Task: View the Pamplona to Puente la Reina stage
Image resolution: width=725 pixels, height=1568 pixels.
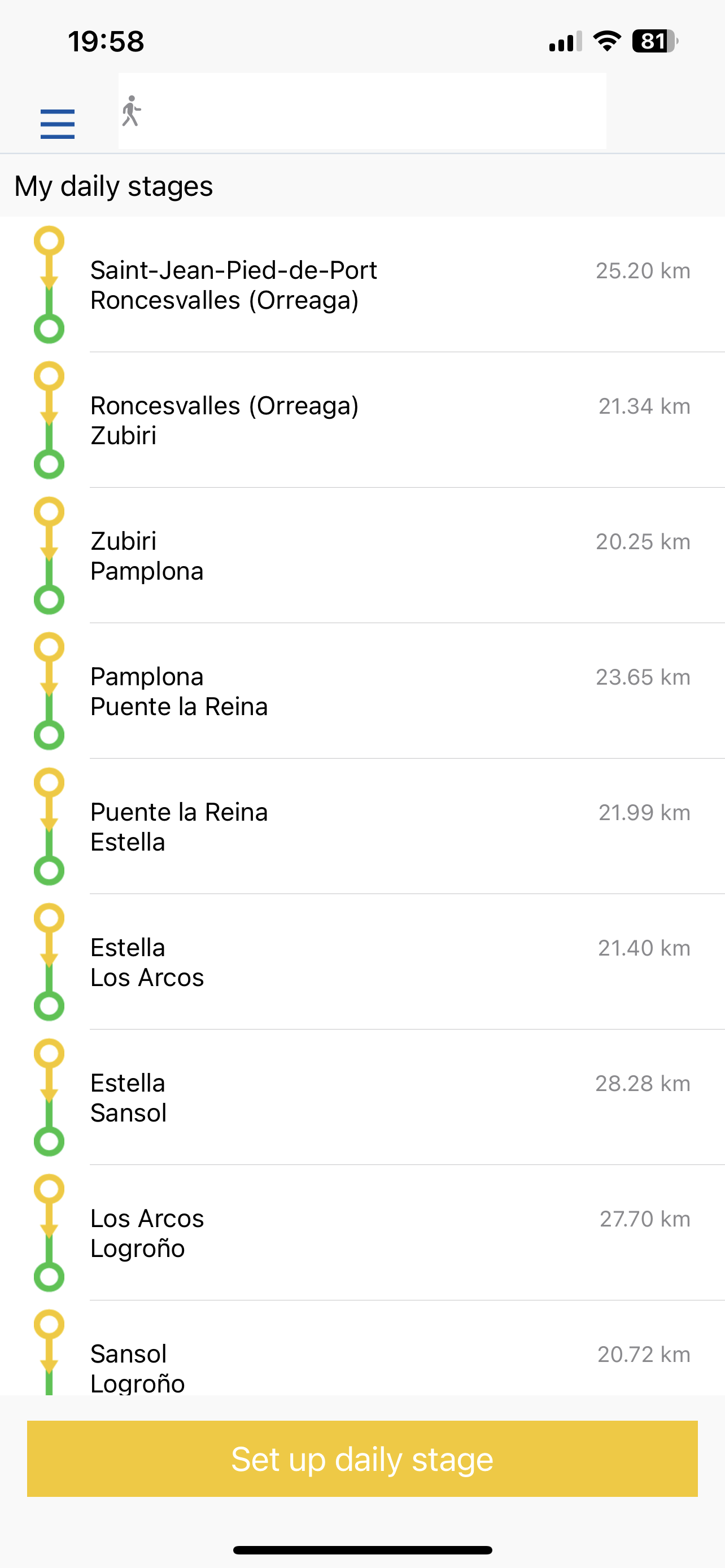Action: click(x=362, y=691)
